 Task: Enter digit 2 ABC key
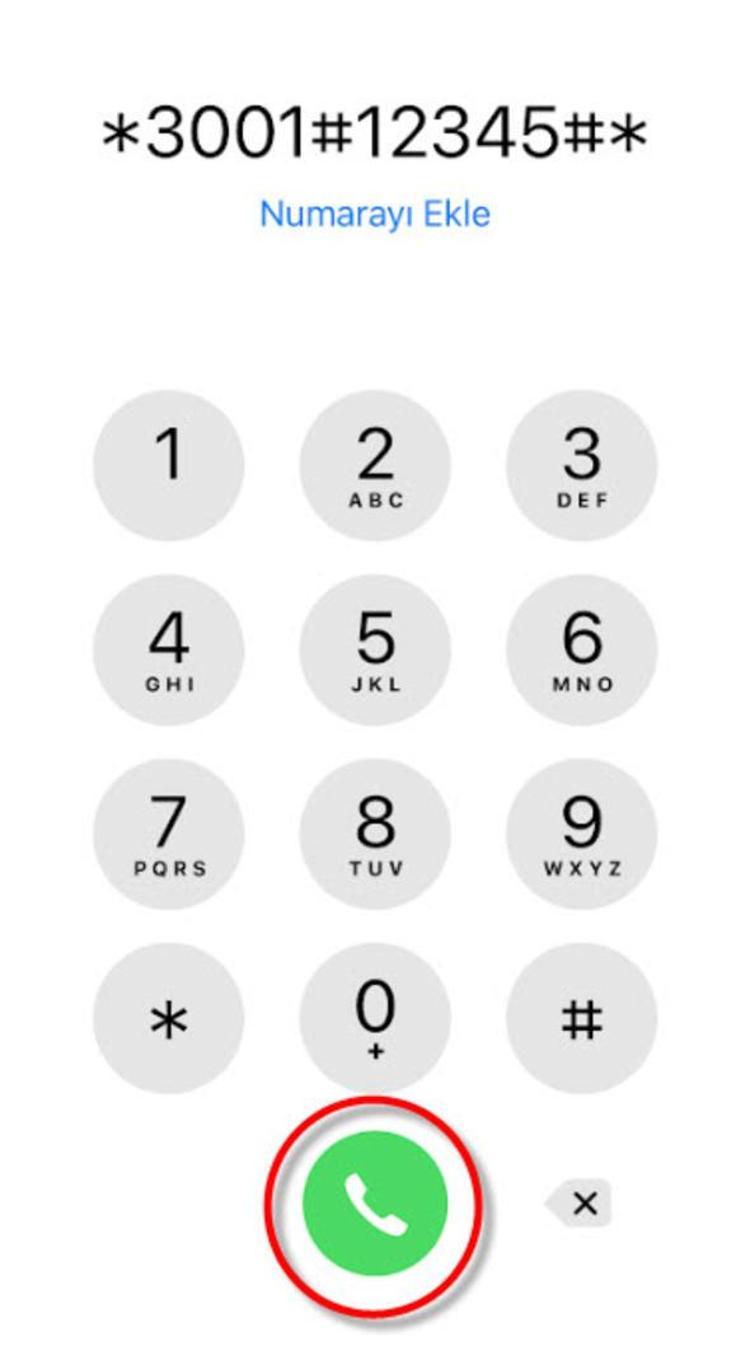pyautogui.click(x=375, y=465)
